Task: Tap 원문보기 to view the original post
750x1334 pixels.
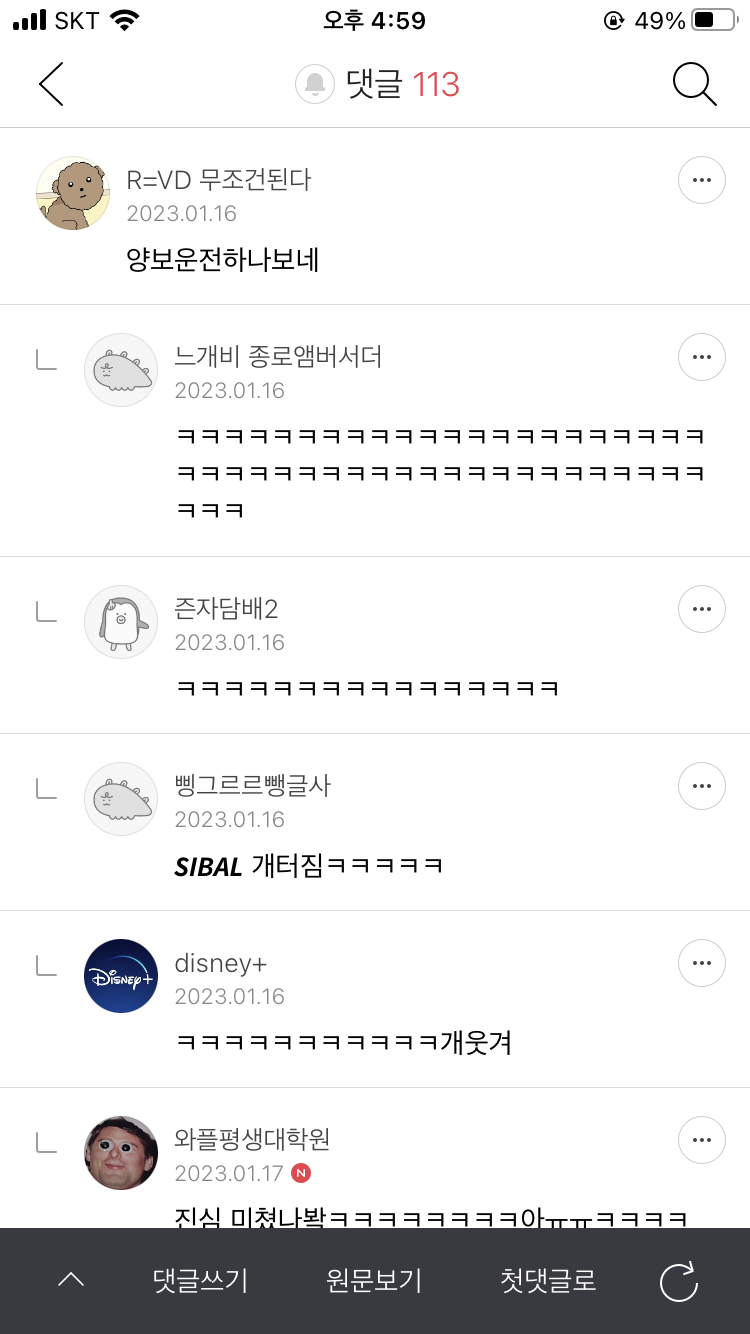Action: [372, 1280]
